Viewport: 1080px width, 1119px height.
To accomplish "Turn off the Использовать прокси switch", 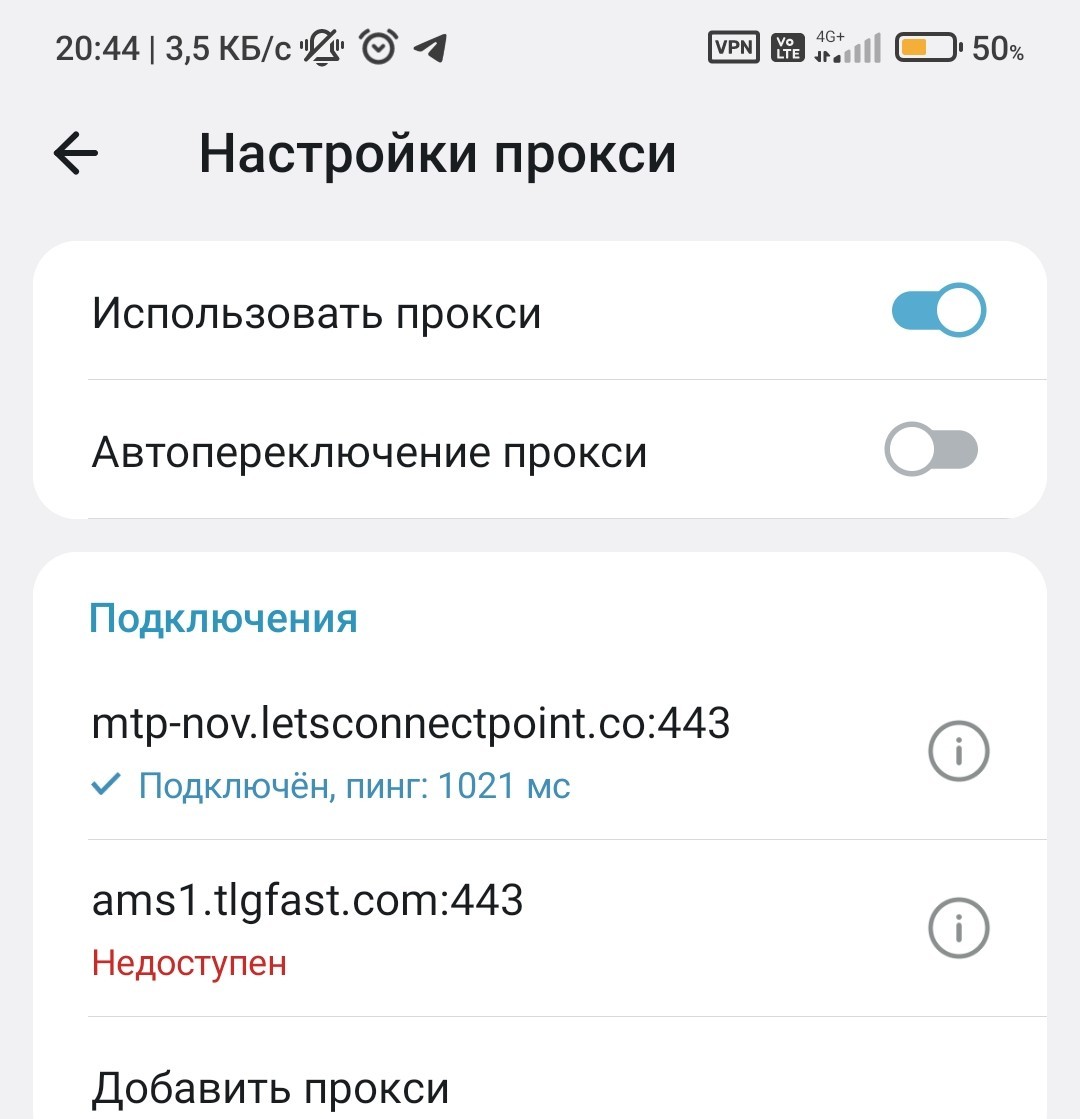I will click(938, 311).
